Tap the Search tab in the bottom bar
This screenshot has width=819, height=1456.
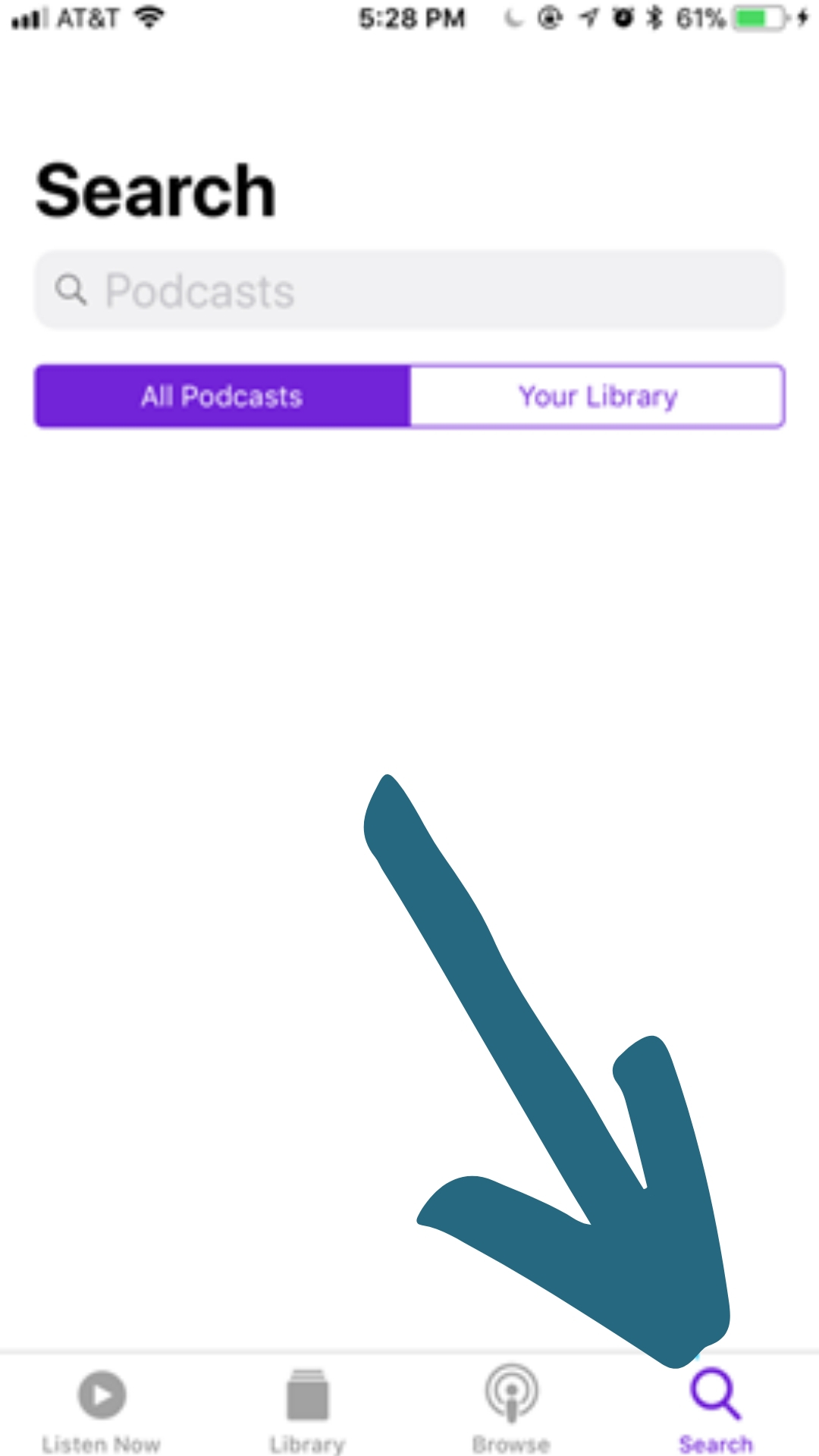click(716, 1411)
